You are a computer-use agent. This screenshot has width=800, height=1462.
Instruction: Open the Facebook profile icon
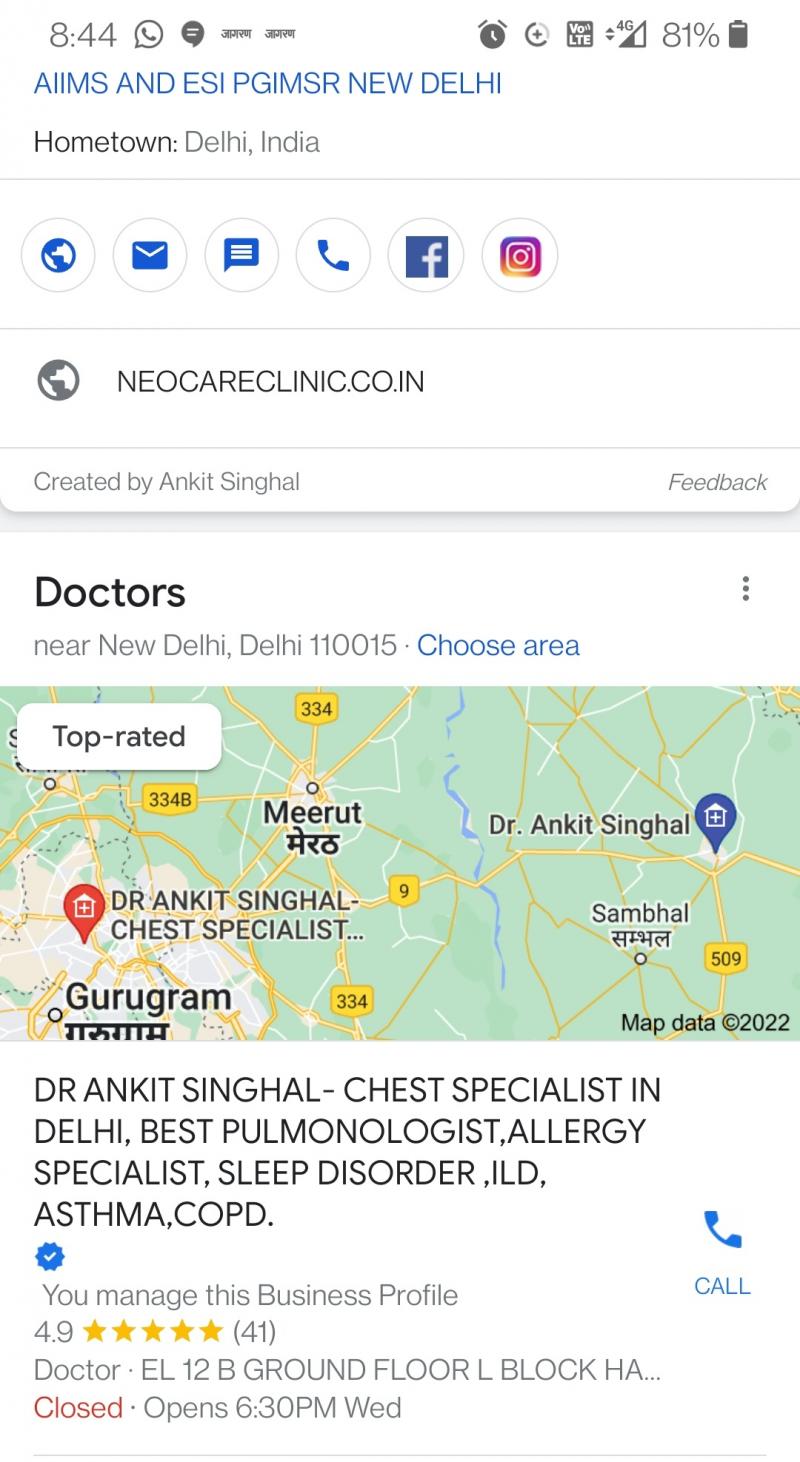coord(426,256)
